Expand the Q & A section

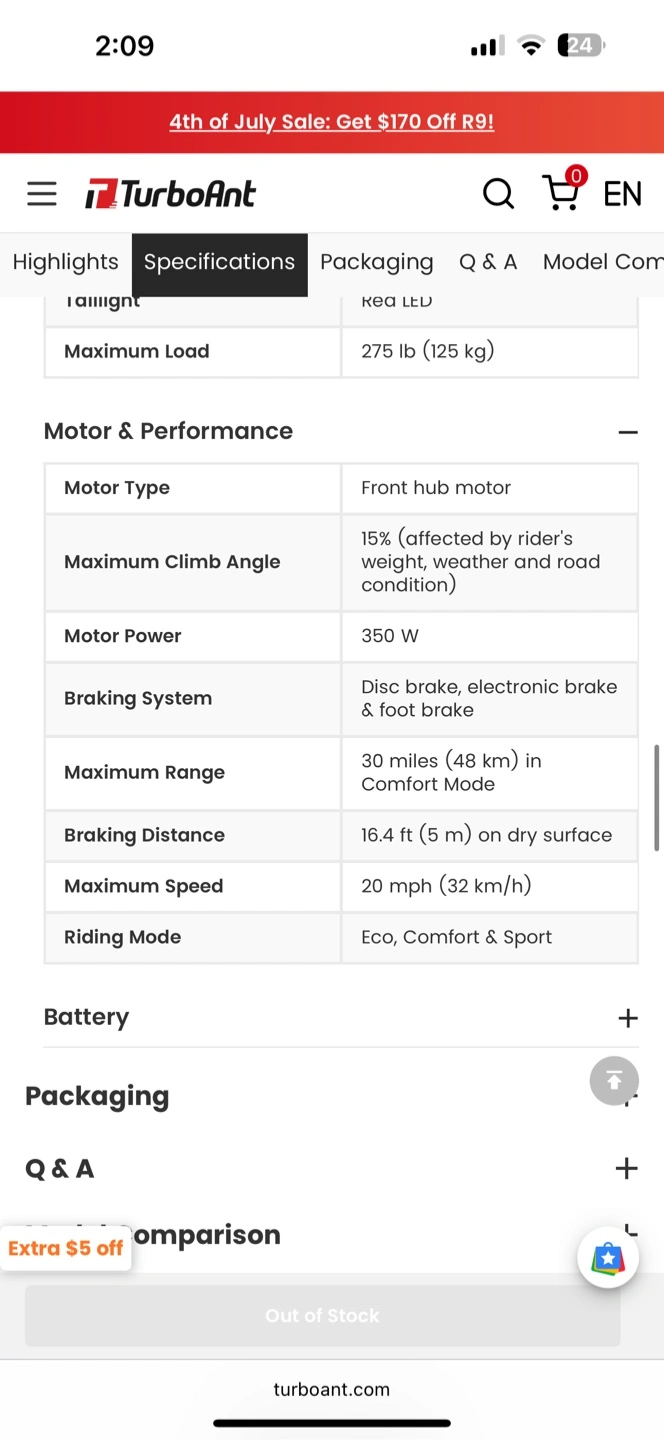click(627, 1168)
